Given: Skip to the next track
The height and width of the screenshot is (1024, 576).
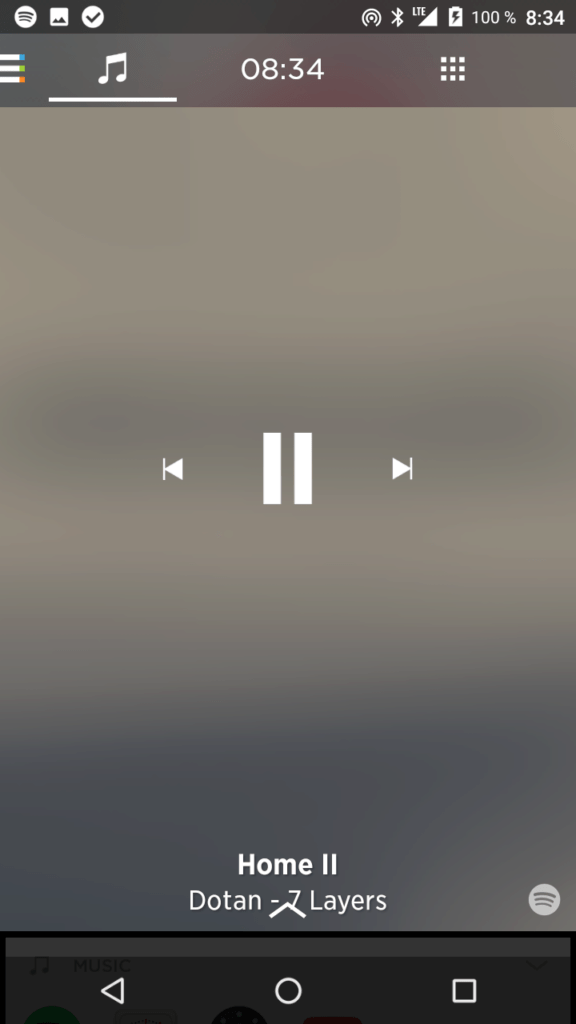Looking at the screenshot, I should click(x=402, y=469).
